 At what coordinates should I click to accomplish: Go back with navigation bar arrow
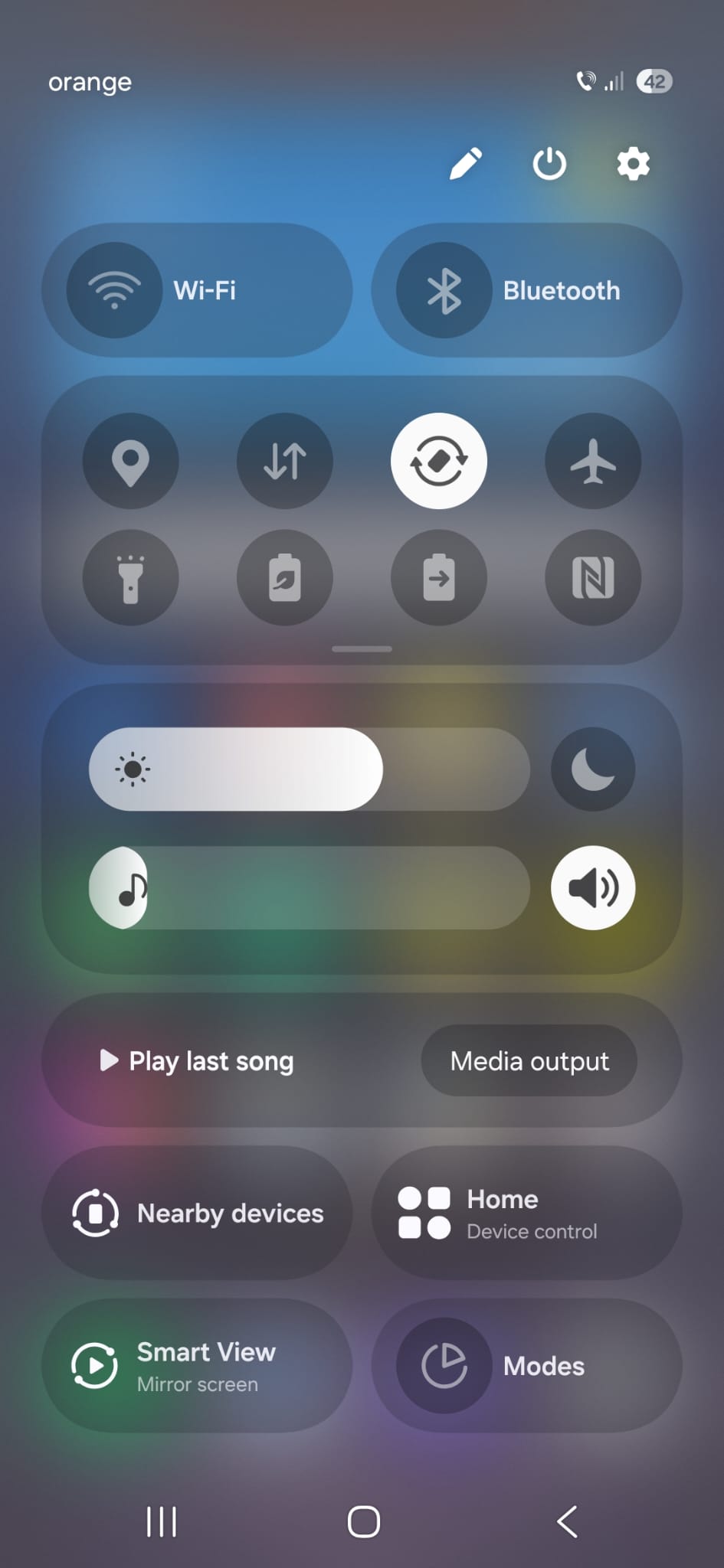pos(567,1521)
